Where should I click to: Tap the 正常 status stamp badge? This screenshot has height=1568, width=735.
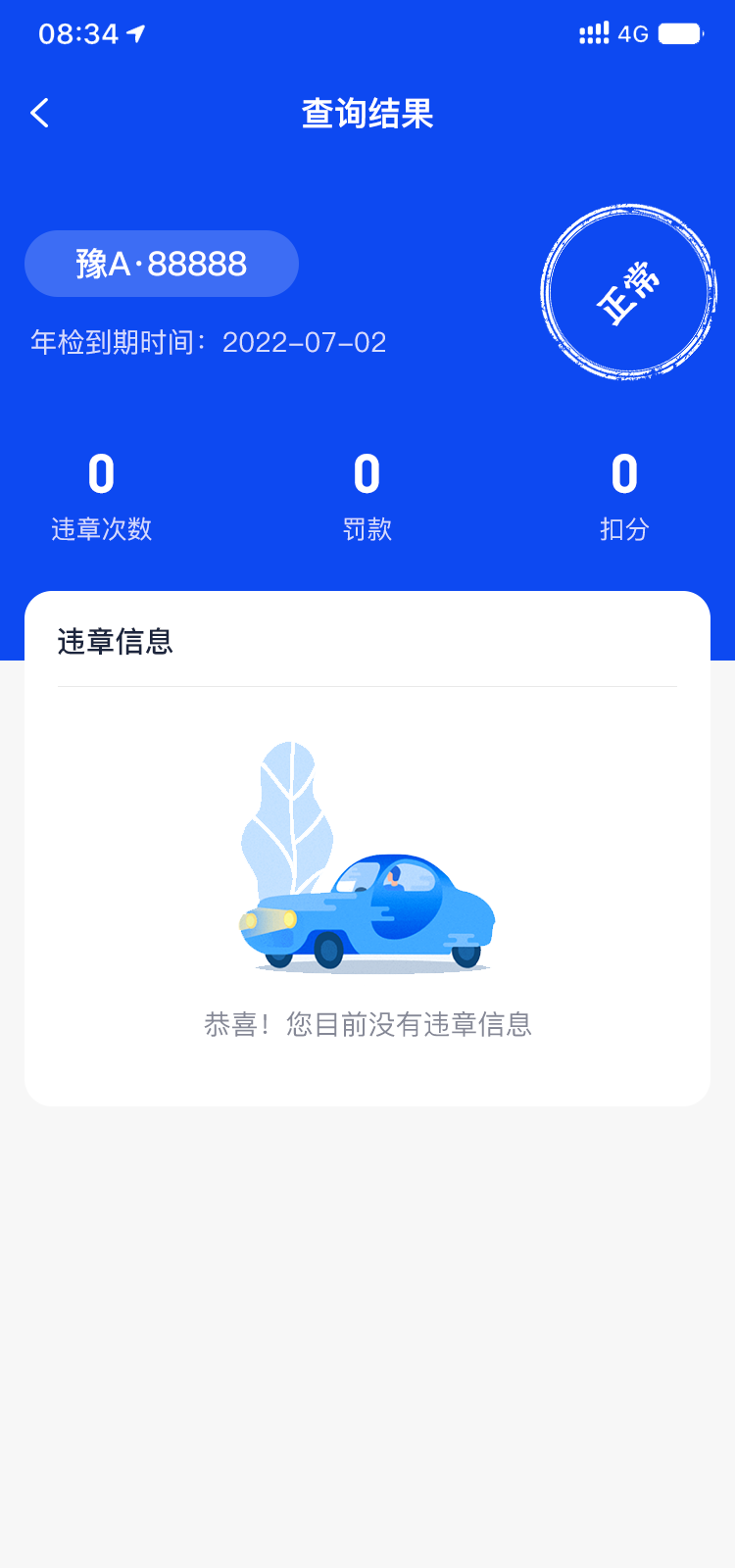627,292
